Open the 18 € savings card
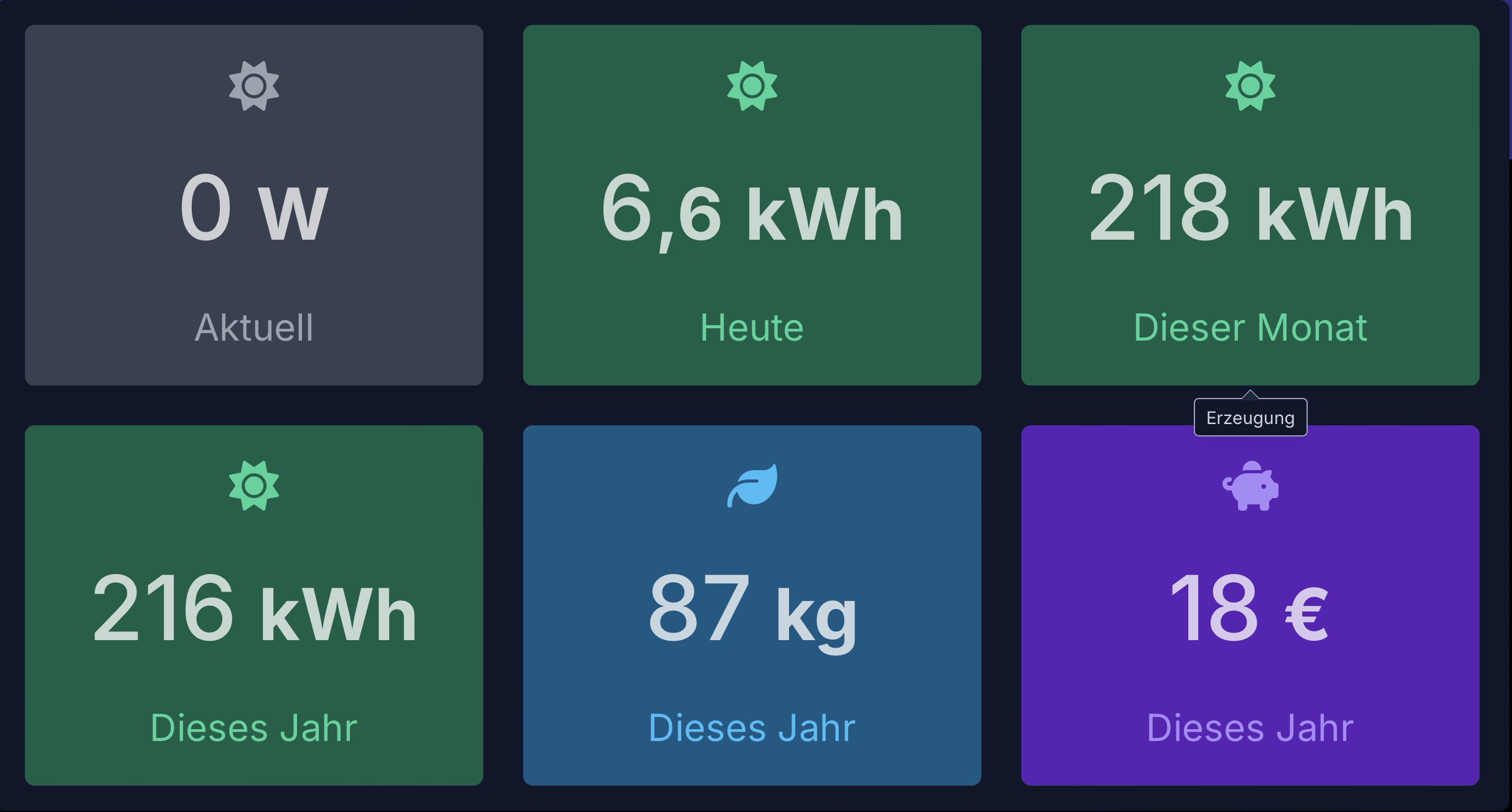Viewport: 1512px width, 812px height. [x=1250, y=605]
